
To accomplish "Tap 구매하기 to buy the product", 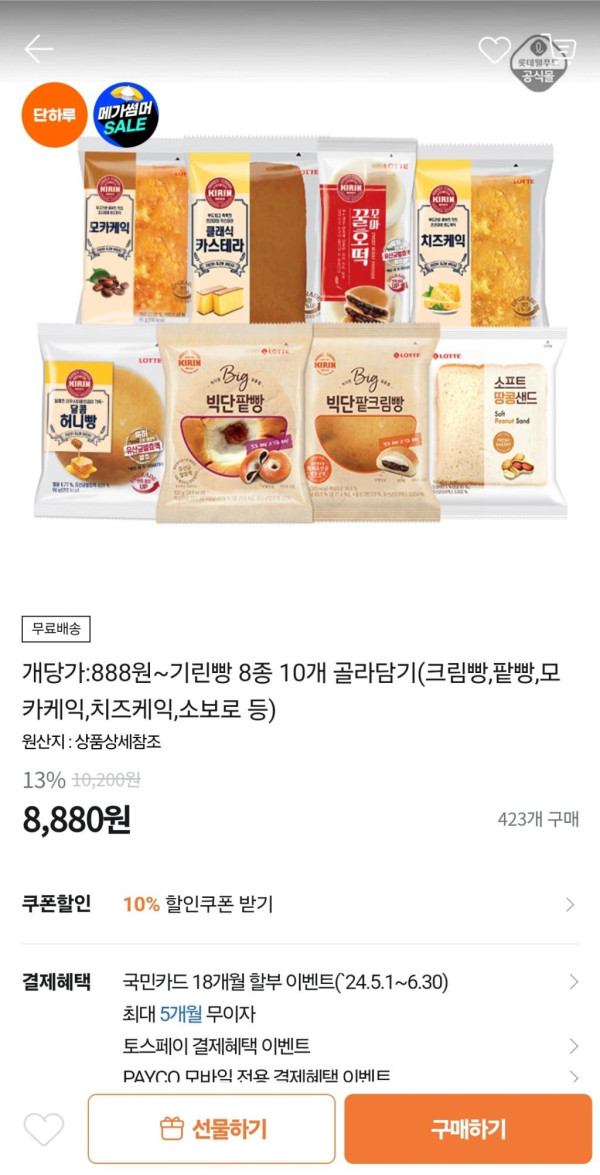I will (468, 1129).
